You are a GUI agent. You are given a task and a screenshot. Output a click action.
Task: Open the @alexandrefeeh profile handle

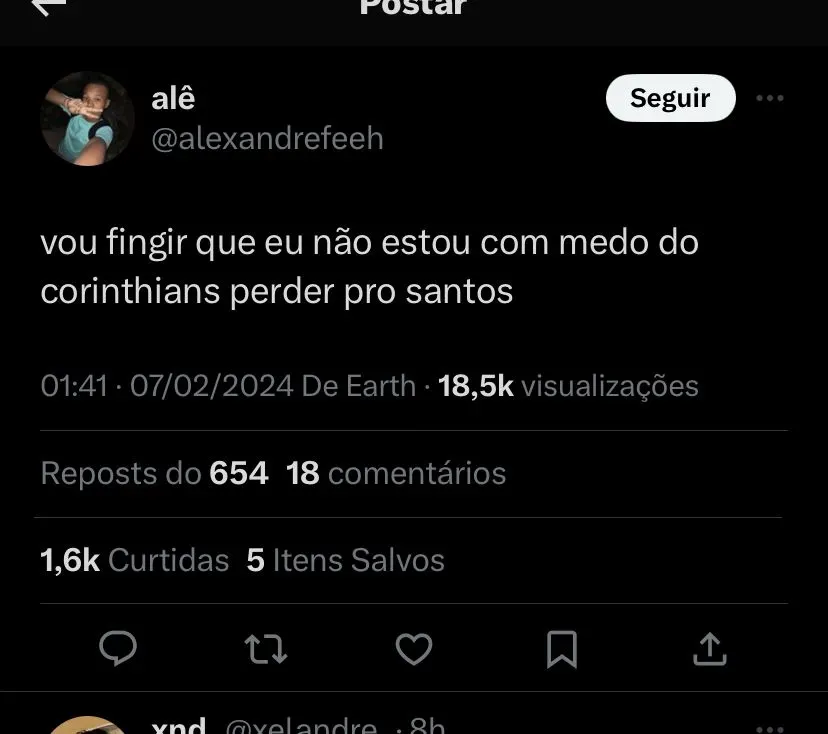pyautogui.click(x=267, y=138)
